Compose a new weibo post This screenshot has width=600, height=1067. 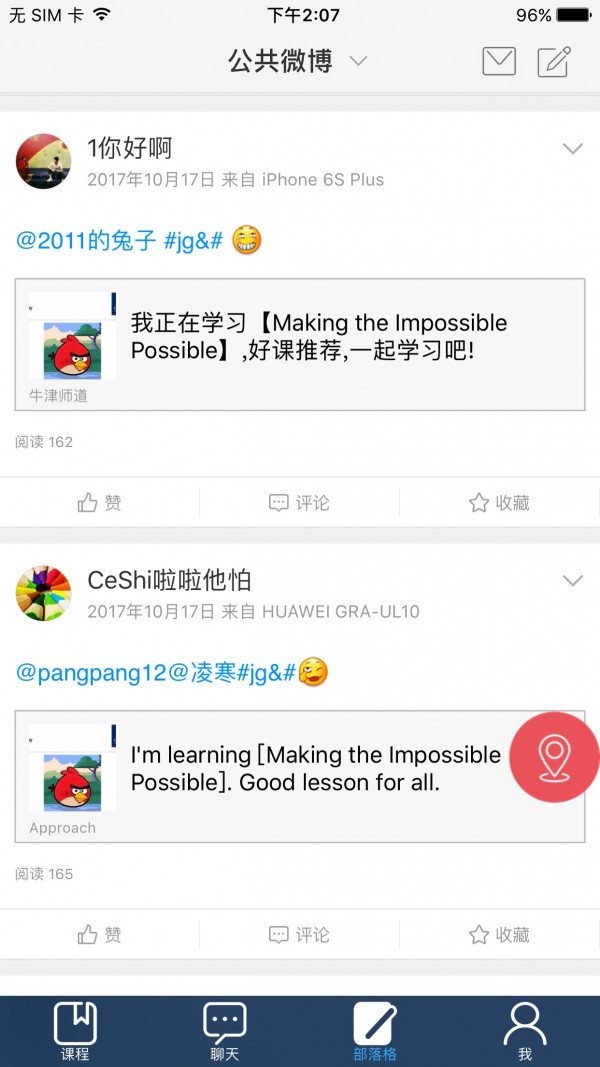554,62
